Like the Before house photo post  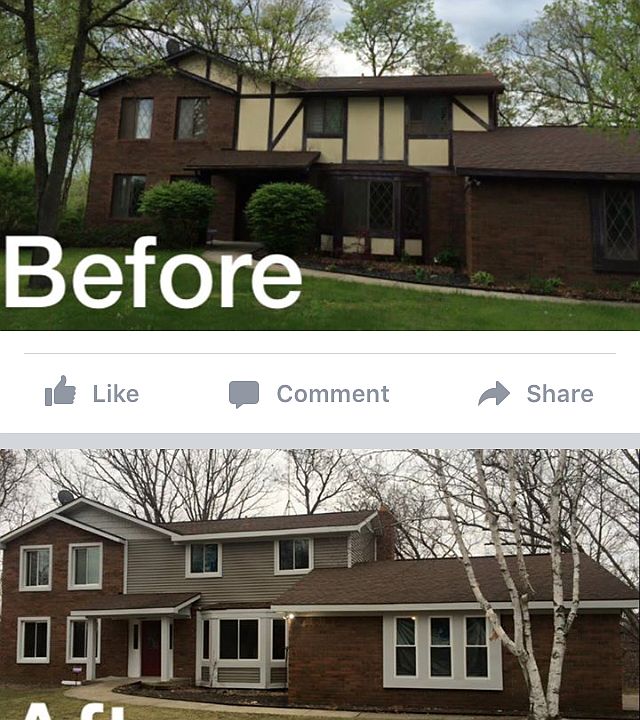[x=92, y=393]
